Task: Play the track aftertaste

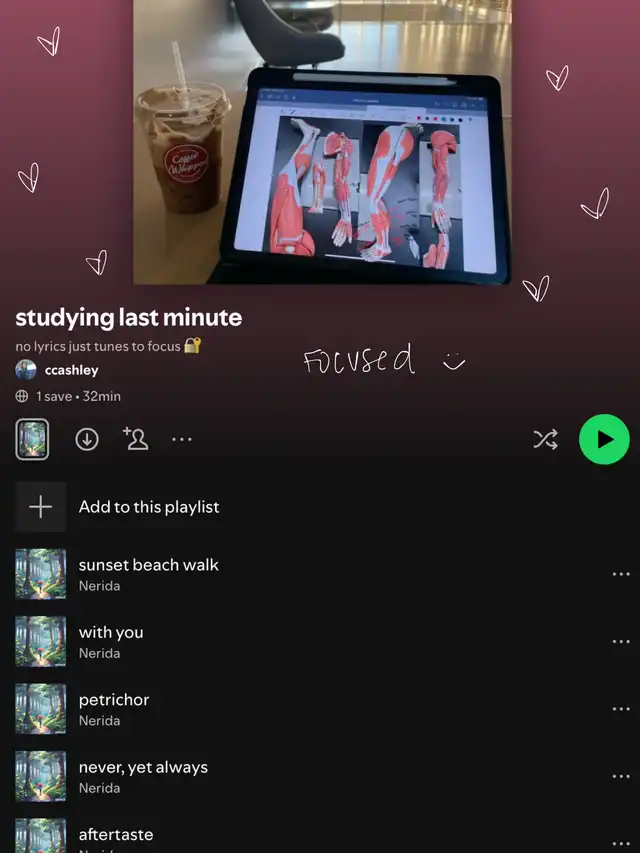Action: [x=116, y=834]
